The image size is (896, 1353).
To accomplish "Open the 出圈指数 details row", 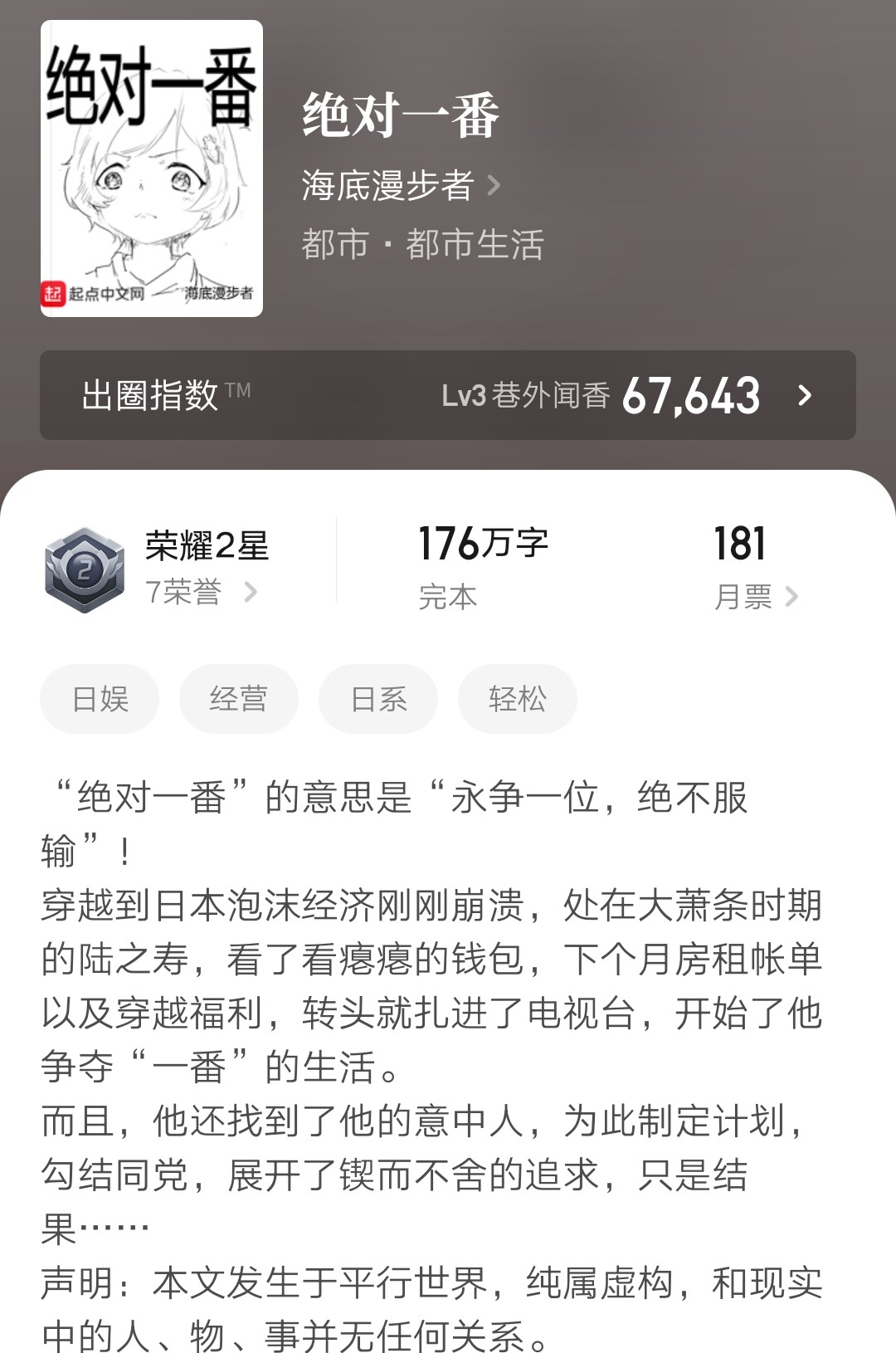I will coord(448,395).
